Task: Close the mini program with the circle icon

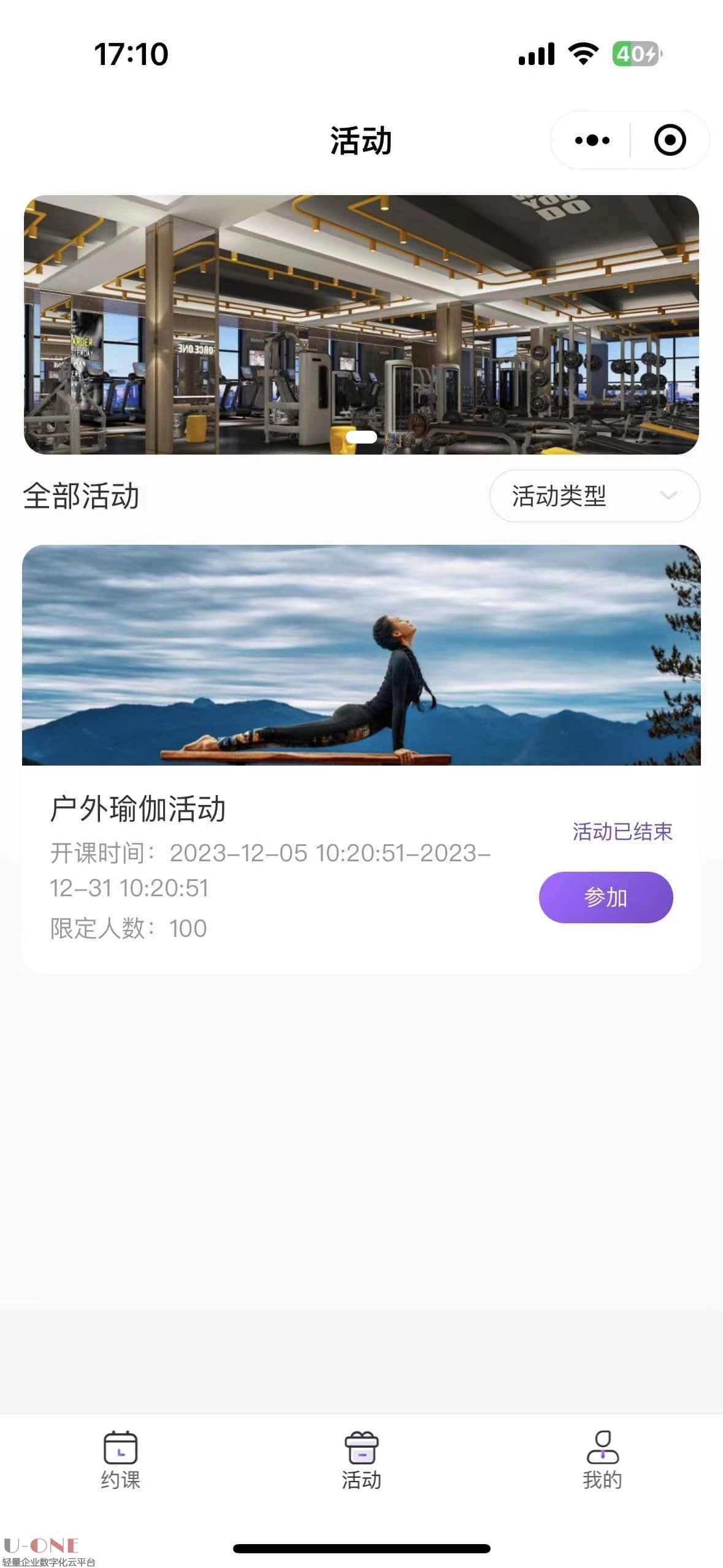Action: click(669, 140)
